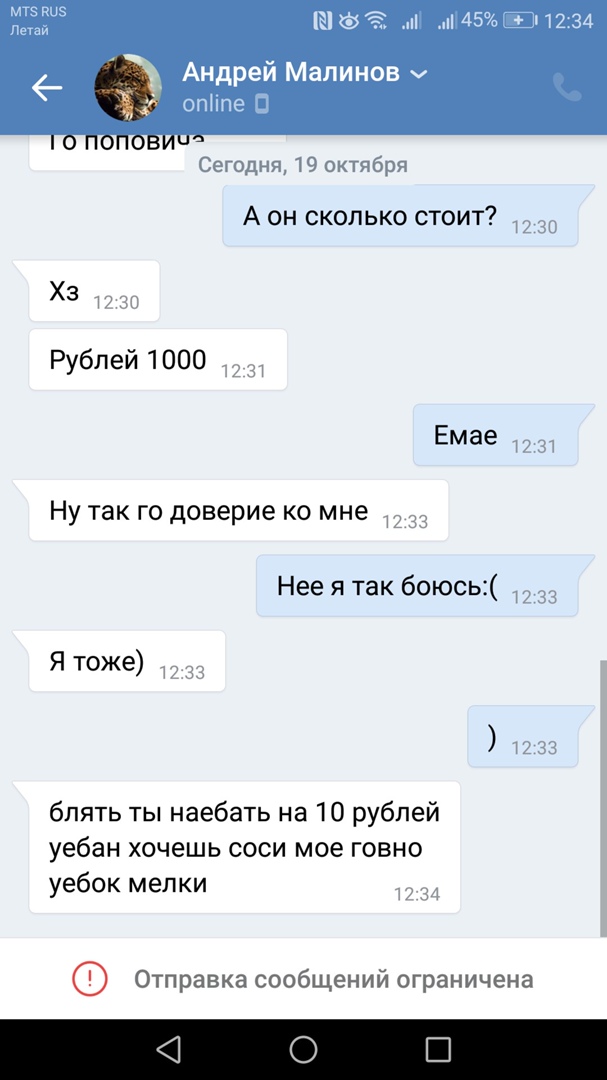Tap the phone call icon
Image resolution: width=607 pixels, height=1080 pixels.
click(x=567, y=88)
